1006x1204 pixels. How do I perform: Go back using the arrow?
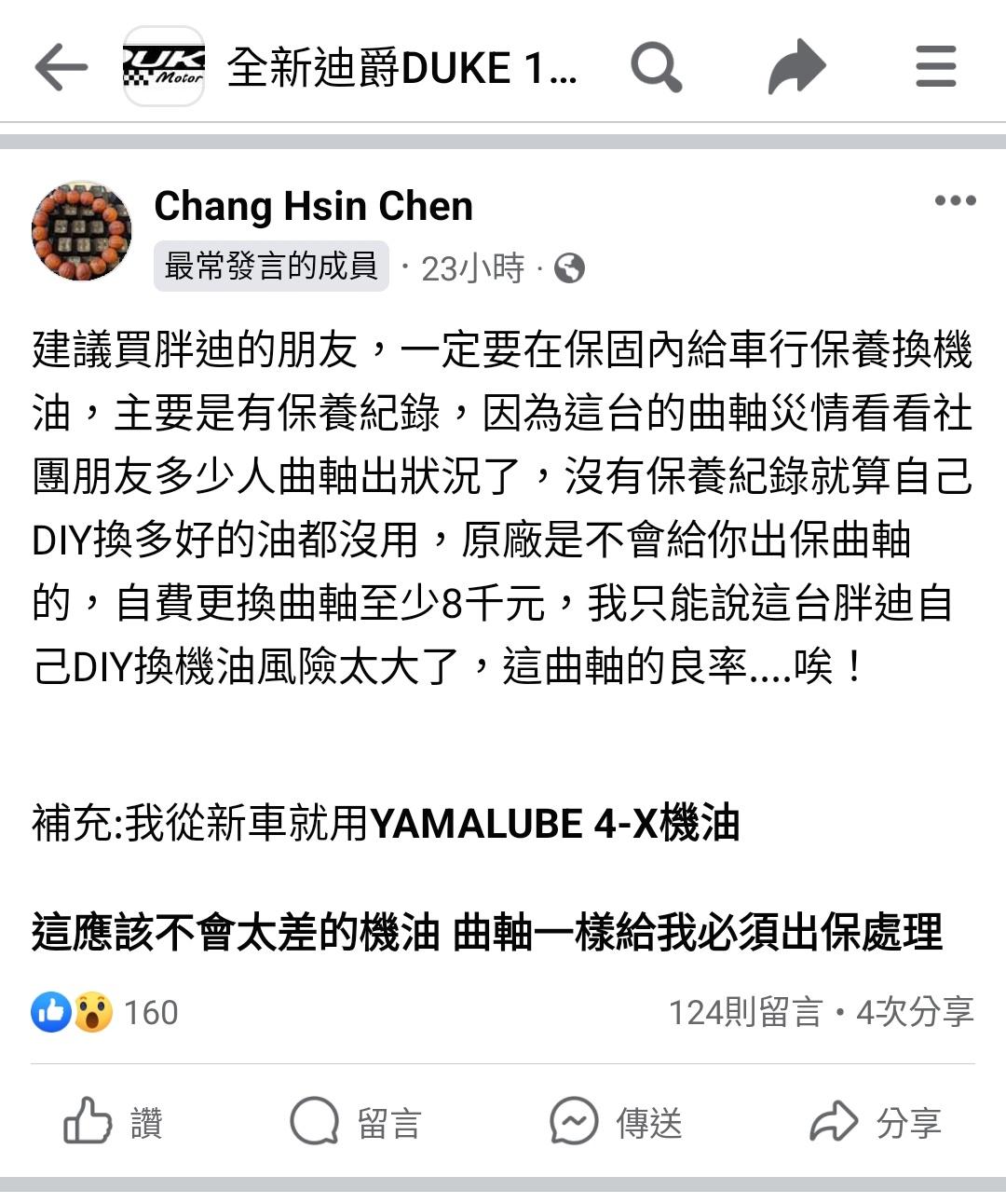61,67
